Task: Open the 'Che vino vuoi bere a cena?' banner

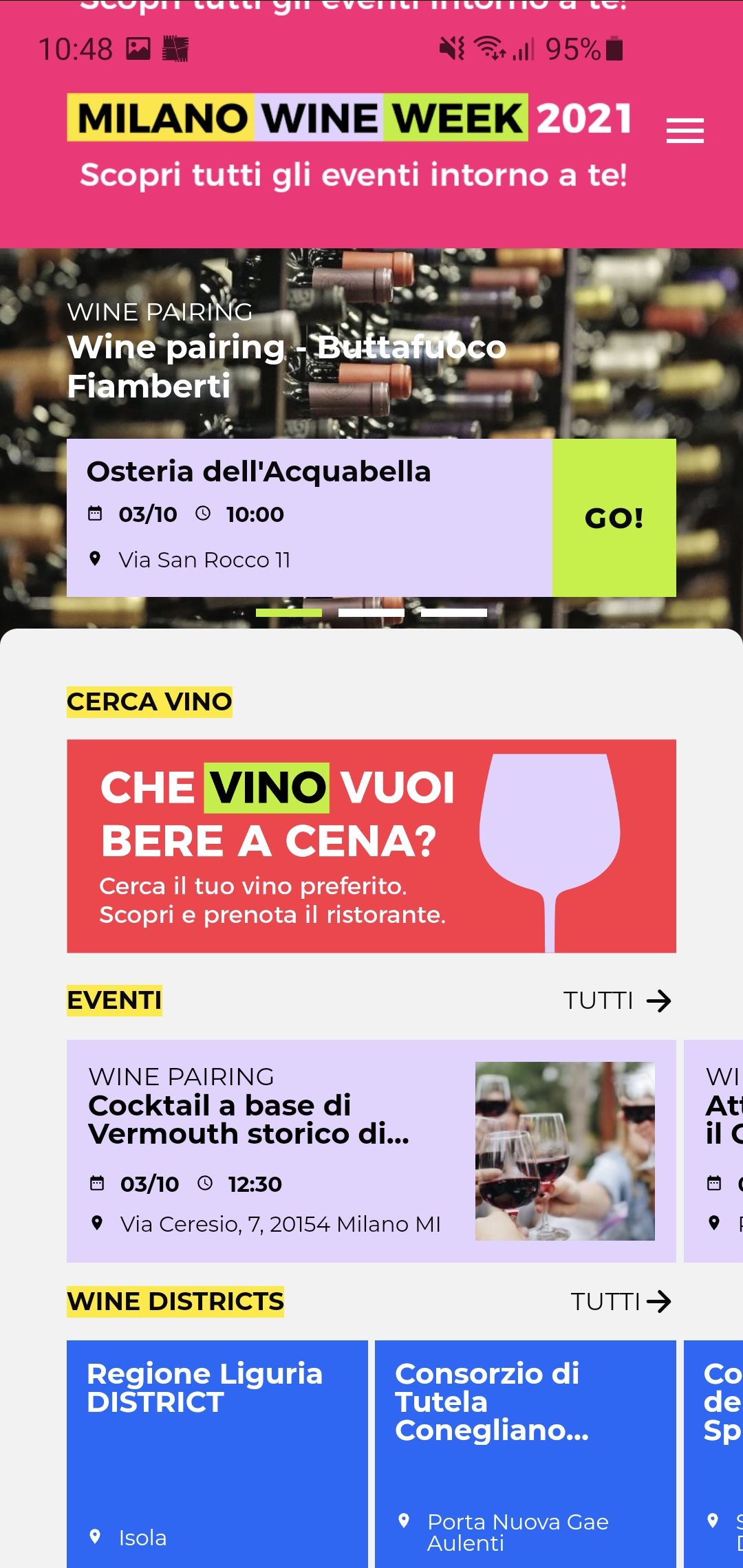Action: pyautogui.click(x=371, y=846)
